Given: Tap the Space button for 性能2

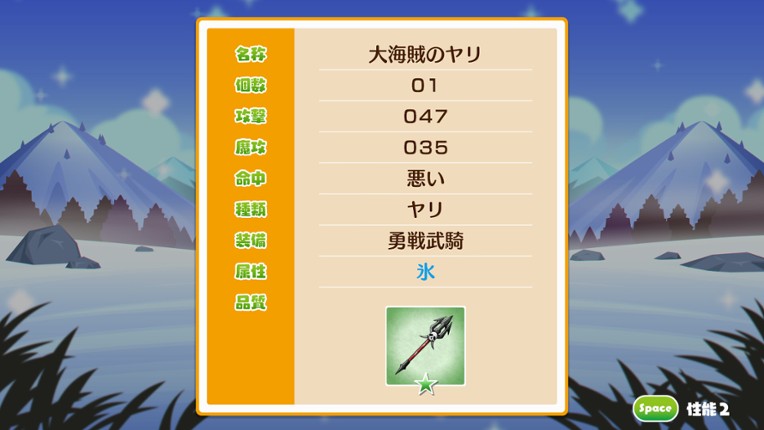Looking at the screenshot, I should (x=656, y=408).
